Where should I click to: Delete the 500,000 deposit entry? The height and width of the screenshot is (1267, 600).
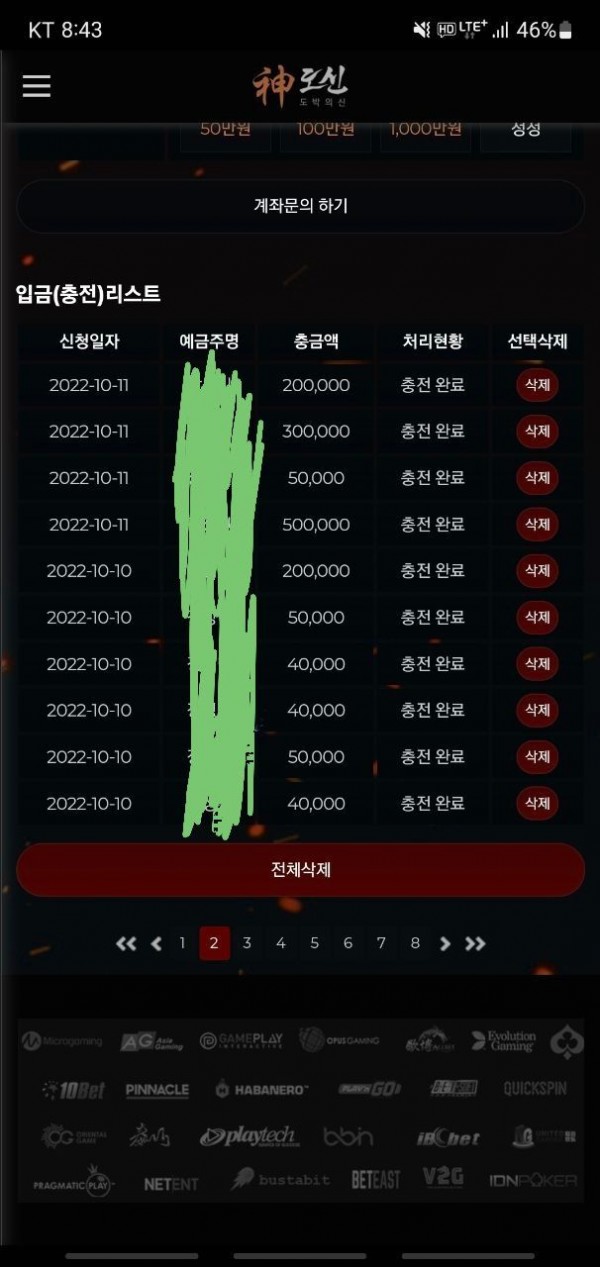[537, 524]
